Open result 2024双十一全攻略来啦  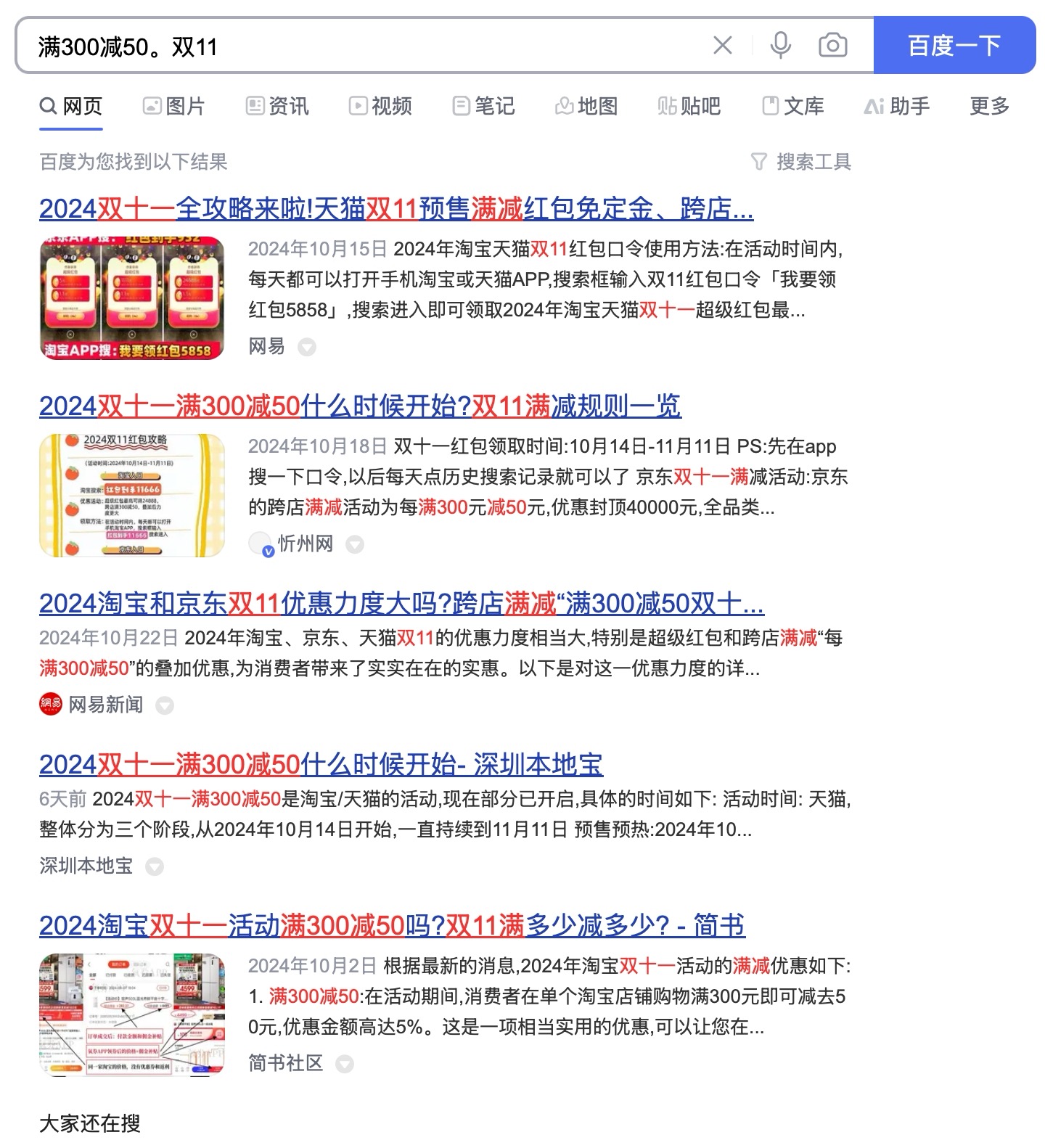point(396,209)
